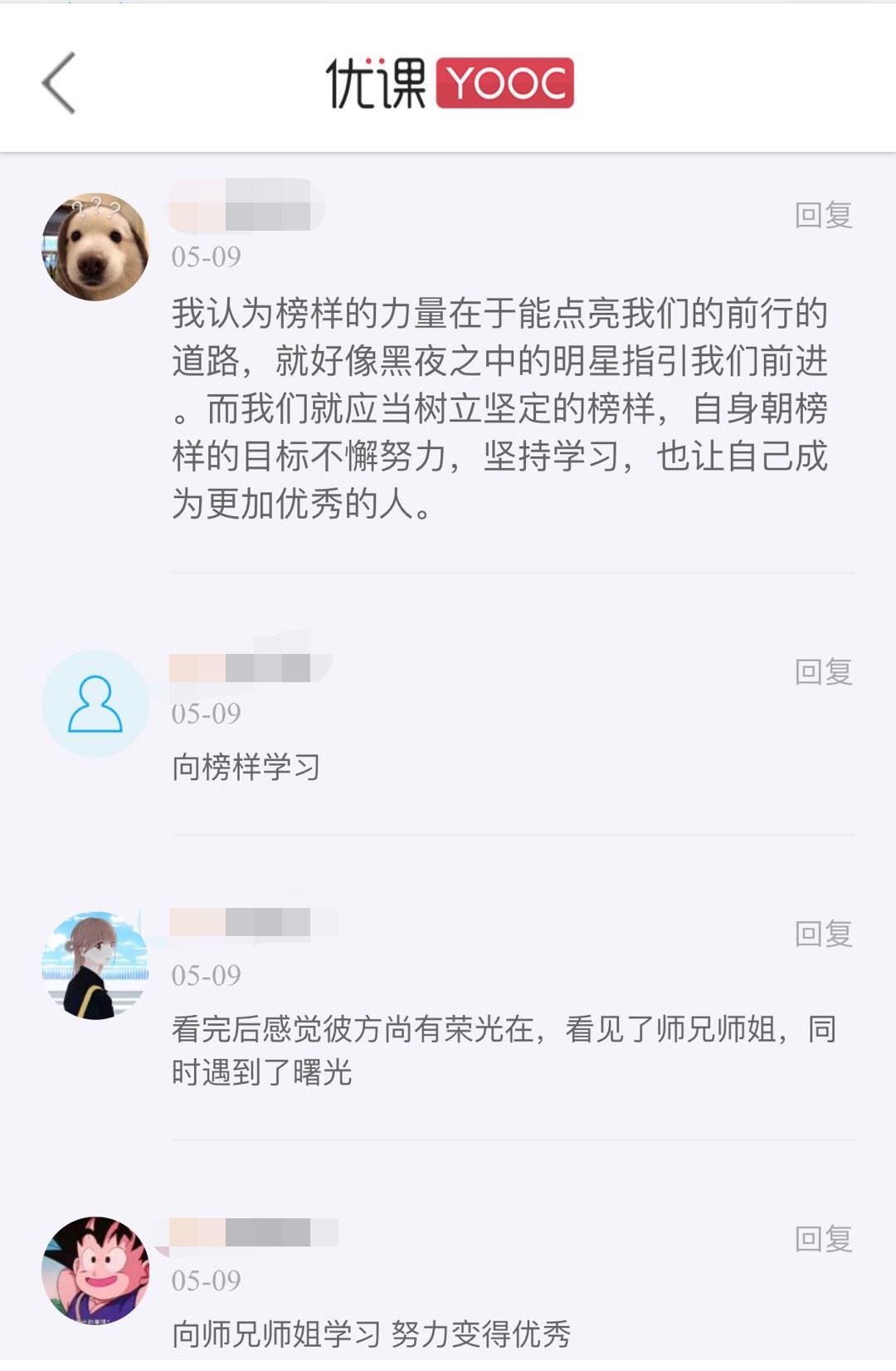View the Goku avatar's profile
Screen dimensions: 896x1371
(95, 1271)
